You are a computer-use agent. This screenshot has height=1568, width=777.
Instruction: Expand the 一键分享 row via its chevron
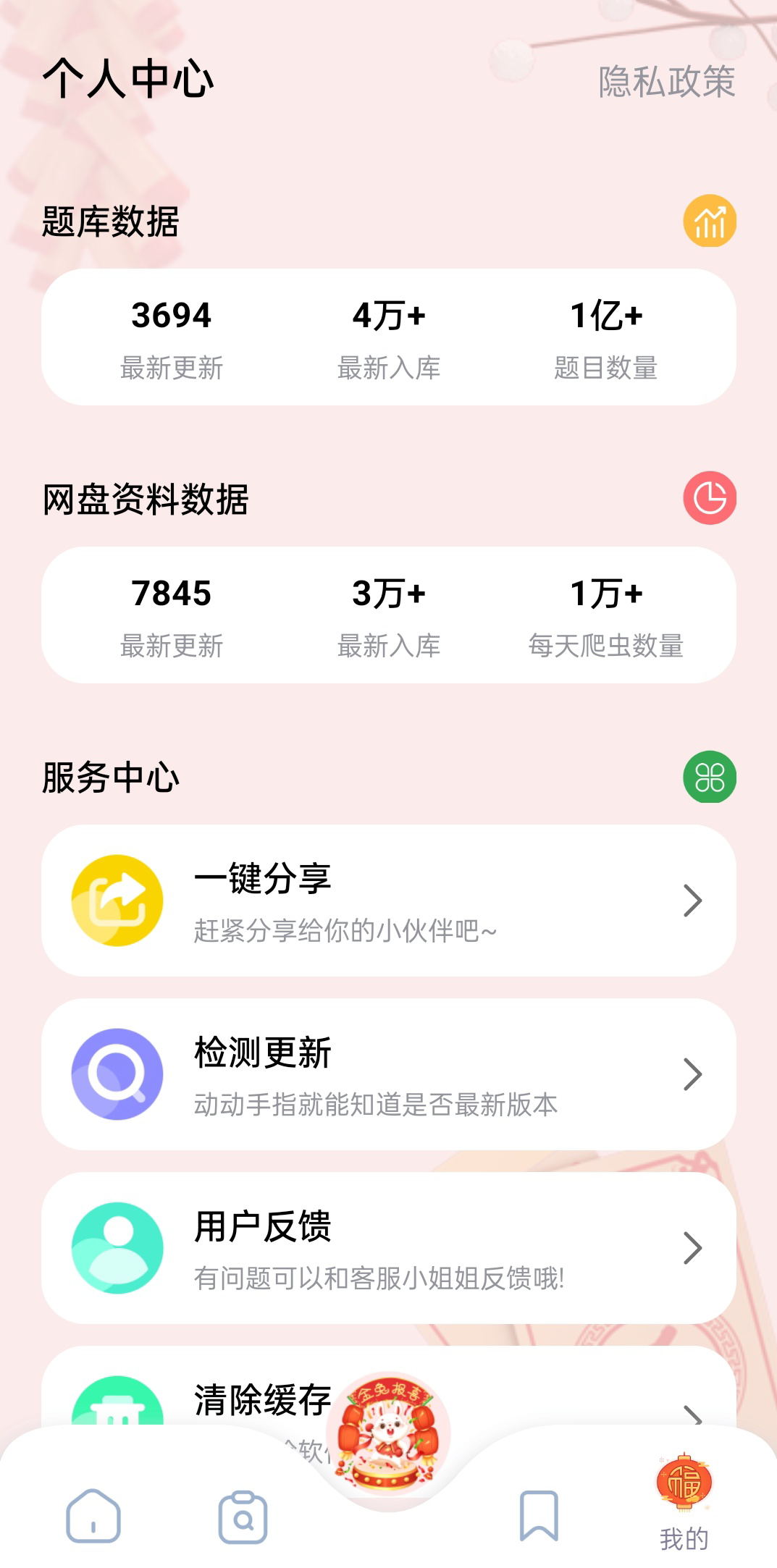click(x=694, y=901)
